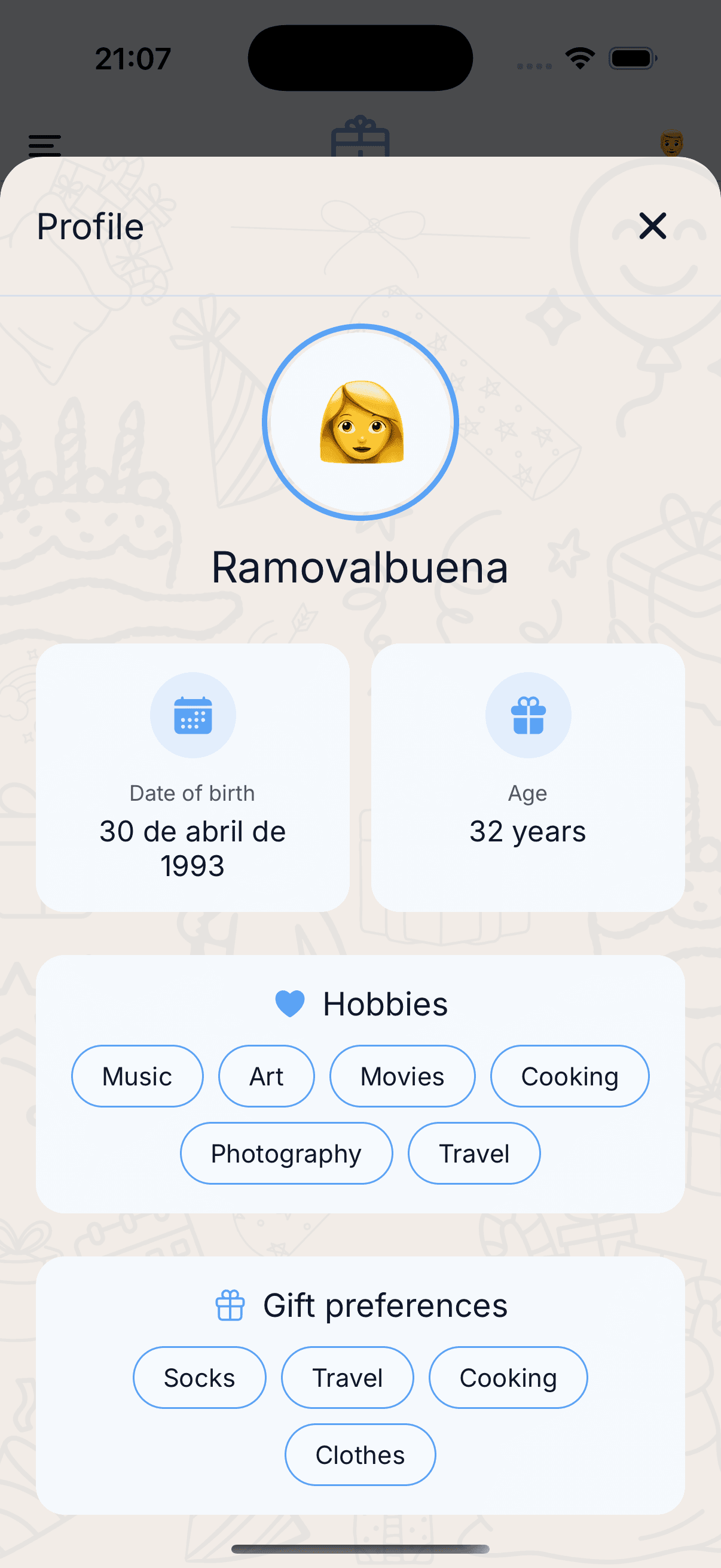
Task: Toggle the Art hobby chip
Action: coord(266,1076)
